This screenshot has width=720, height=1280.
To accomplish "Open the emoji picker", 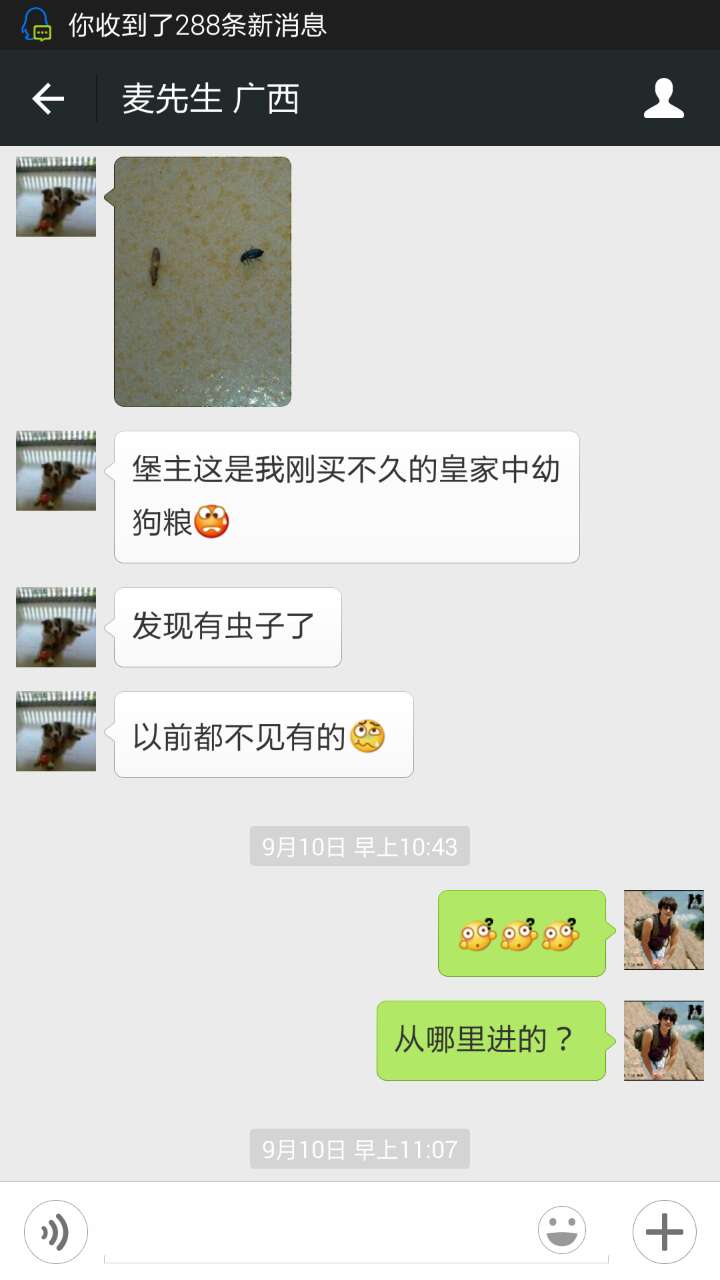I will coord(562,1230).
